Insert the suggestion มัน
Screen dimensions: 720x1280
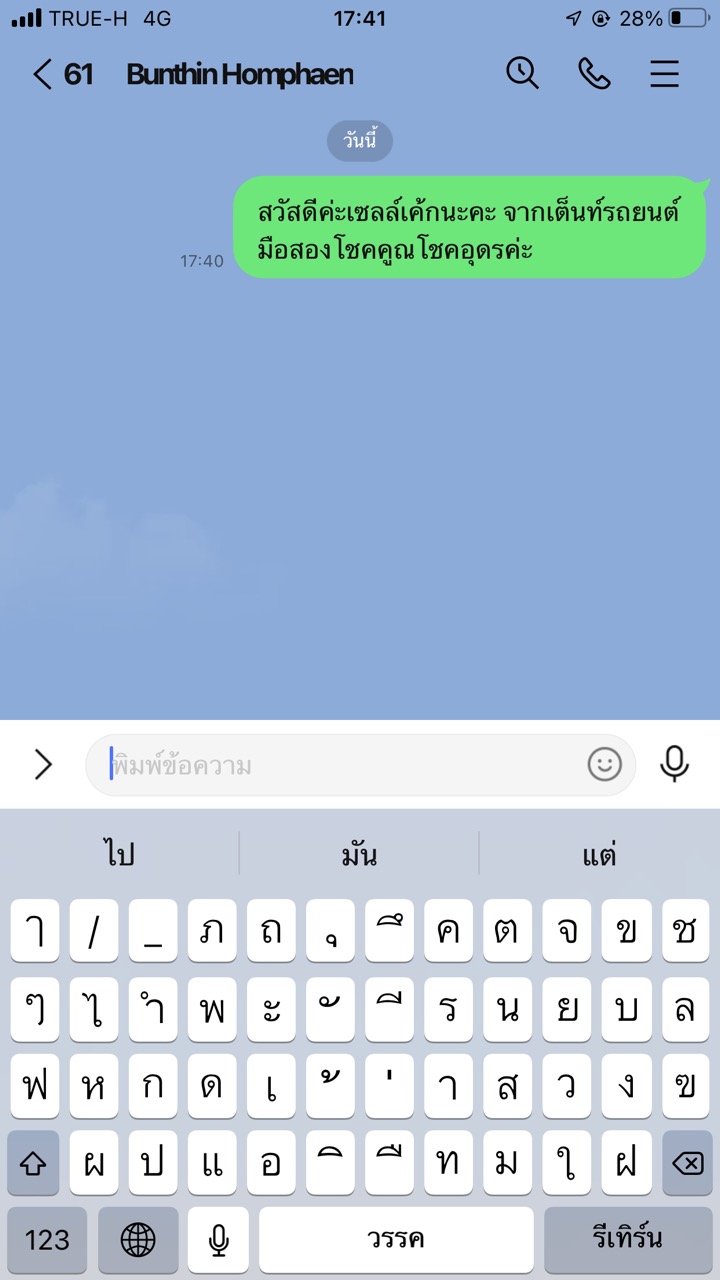359,854
